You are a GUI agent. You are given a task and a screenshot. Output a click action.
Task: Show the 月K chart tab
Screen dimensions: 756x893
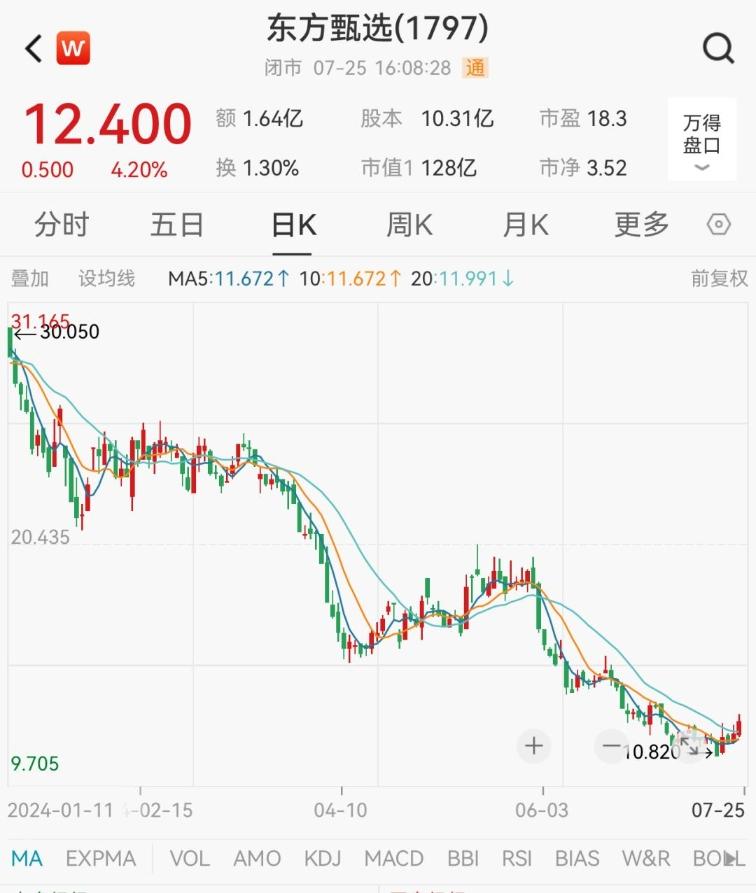click(525, 224)
